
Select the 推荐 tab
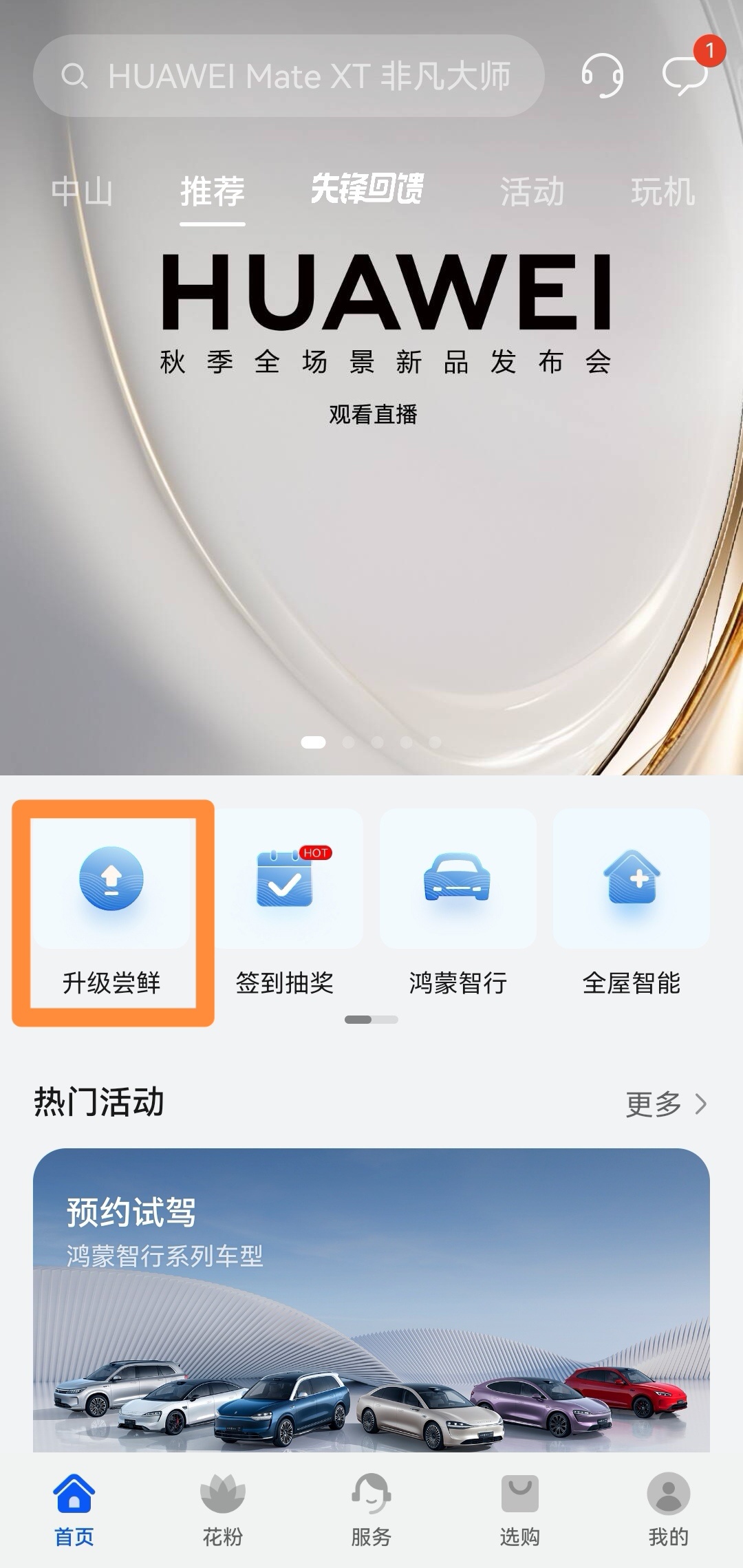coord(213,191)
